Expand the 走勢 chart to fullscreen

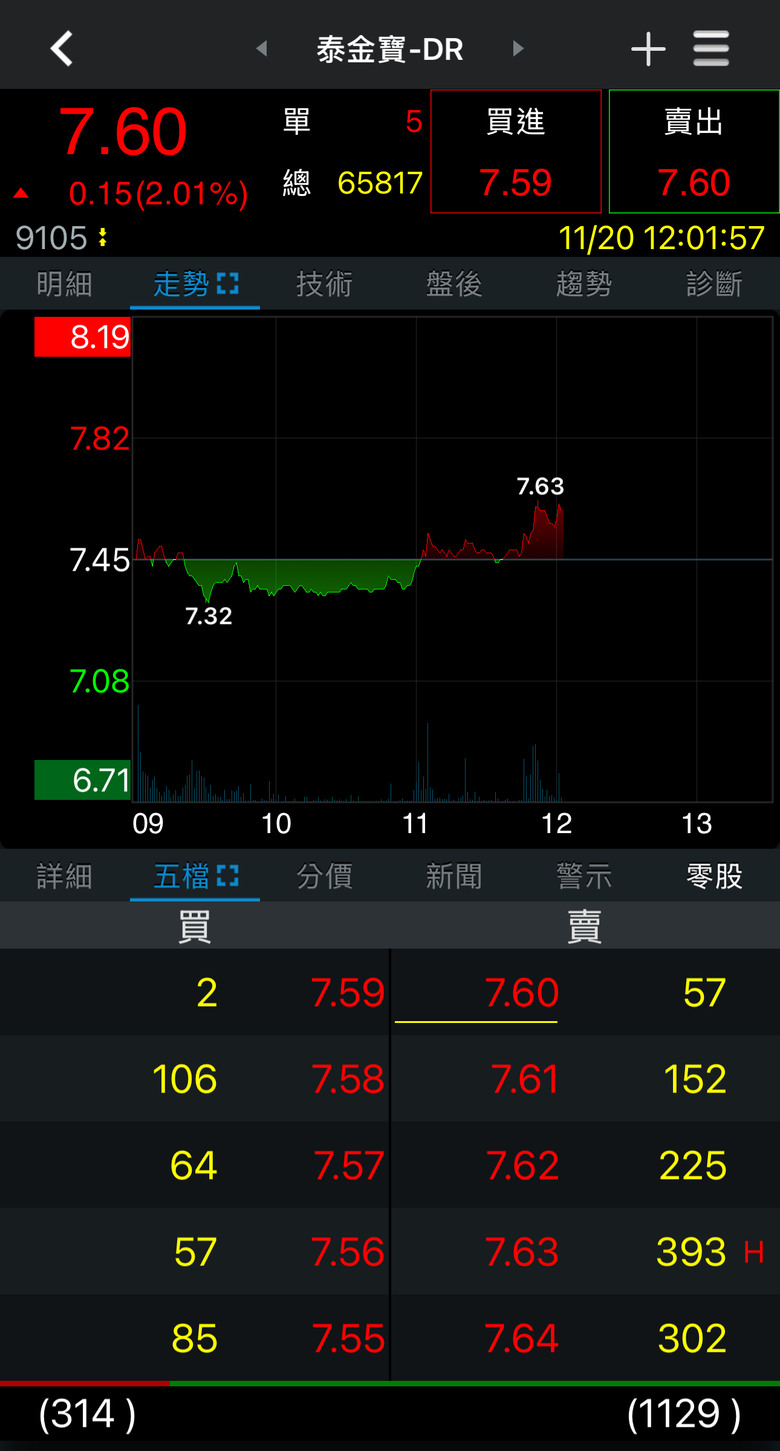[x=228, y=284]
